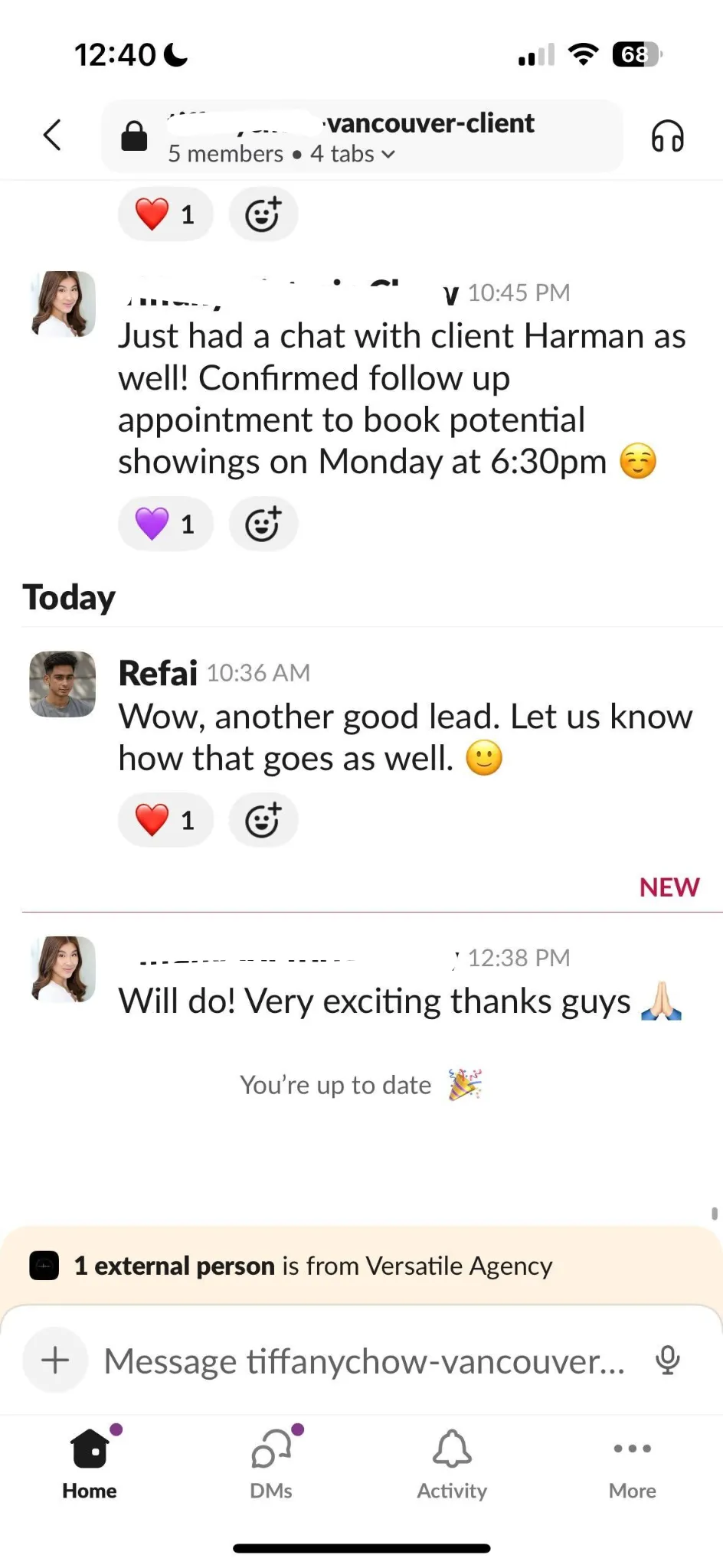Add a reaction to the Harman message
The image size is (723, 1568).
263,524
